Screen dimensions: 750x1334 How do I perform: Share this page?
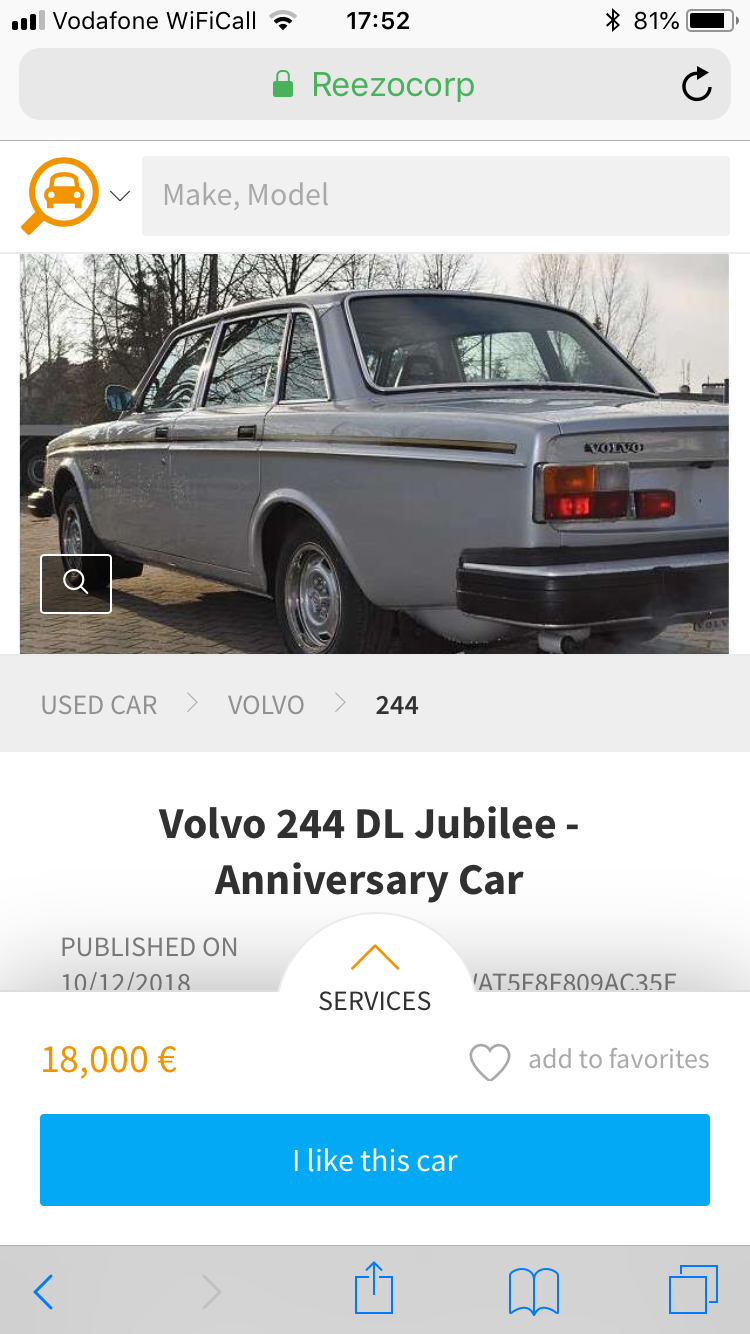tap(374, 1288)
